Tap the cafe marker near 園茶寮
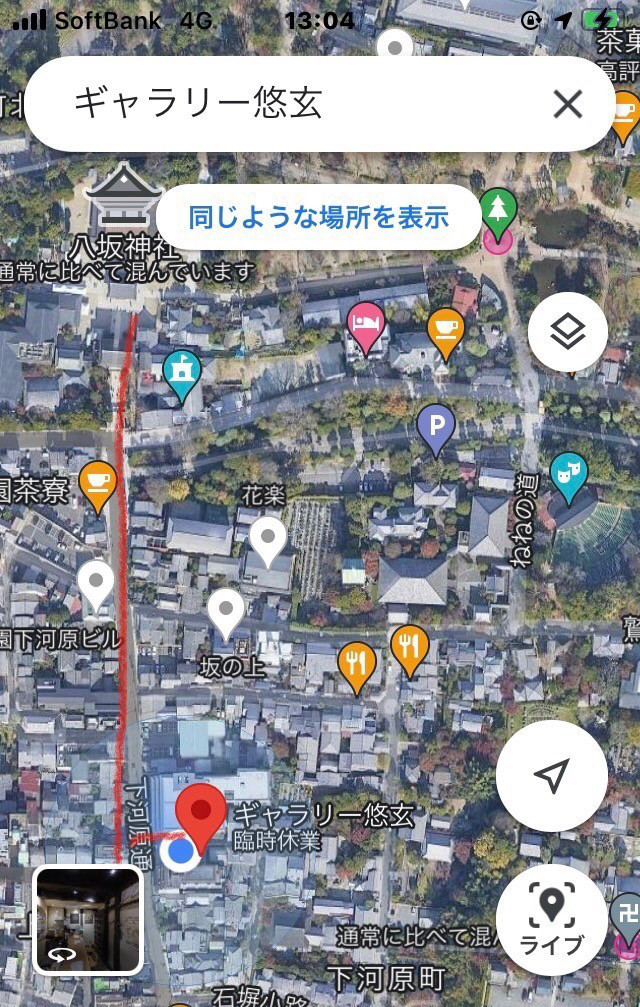This screenshot has height=1007, width=640. coord(97,484)
